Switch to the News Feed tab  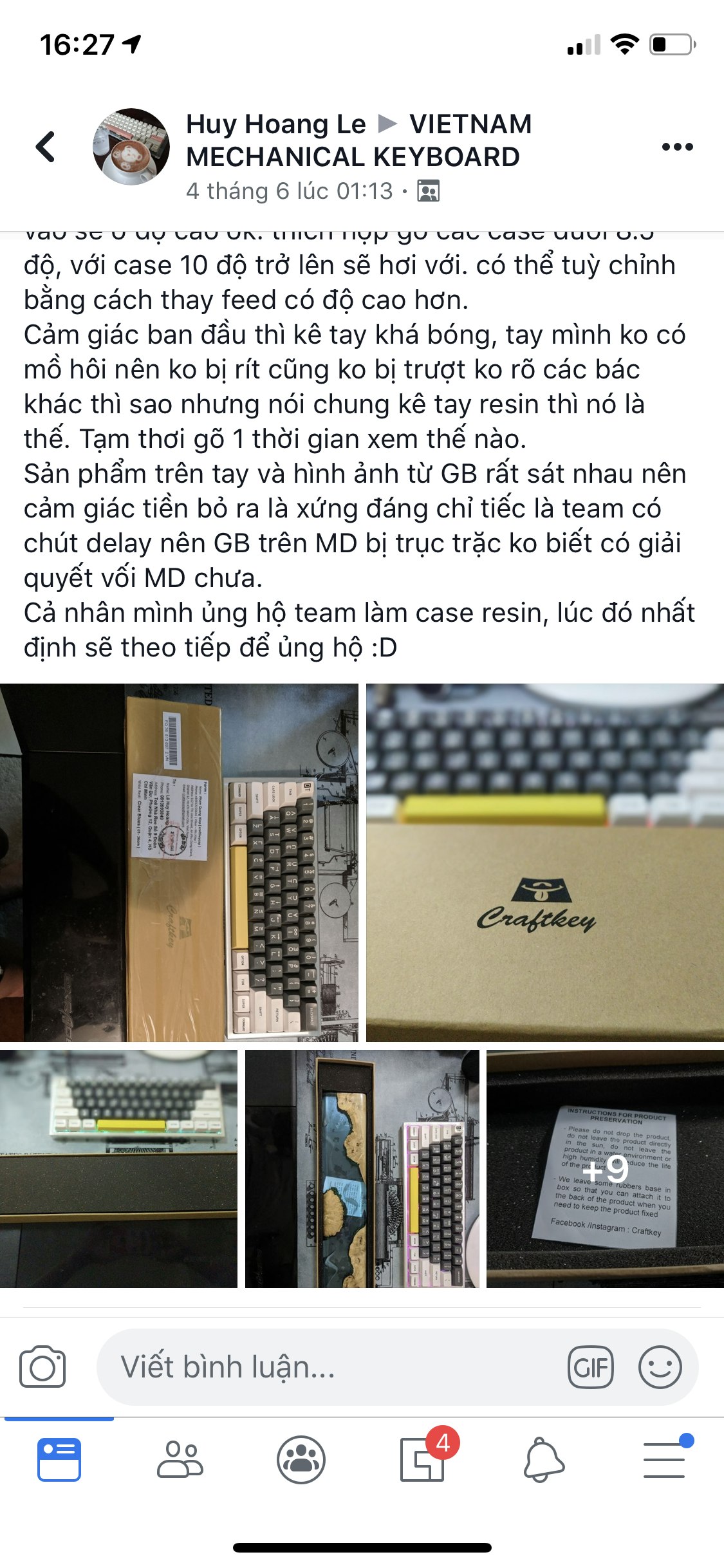tap(59, 1459)
